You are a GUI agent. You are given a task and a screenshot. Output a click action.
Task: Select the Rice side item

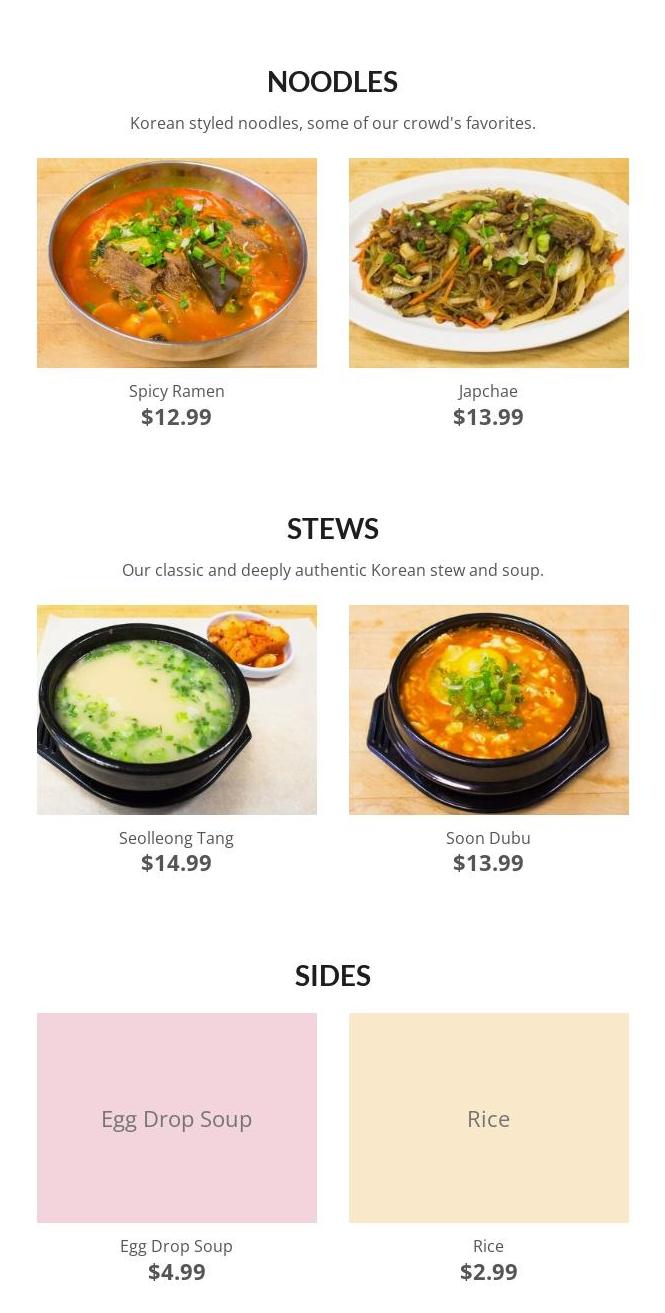click(488, 1118)
